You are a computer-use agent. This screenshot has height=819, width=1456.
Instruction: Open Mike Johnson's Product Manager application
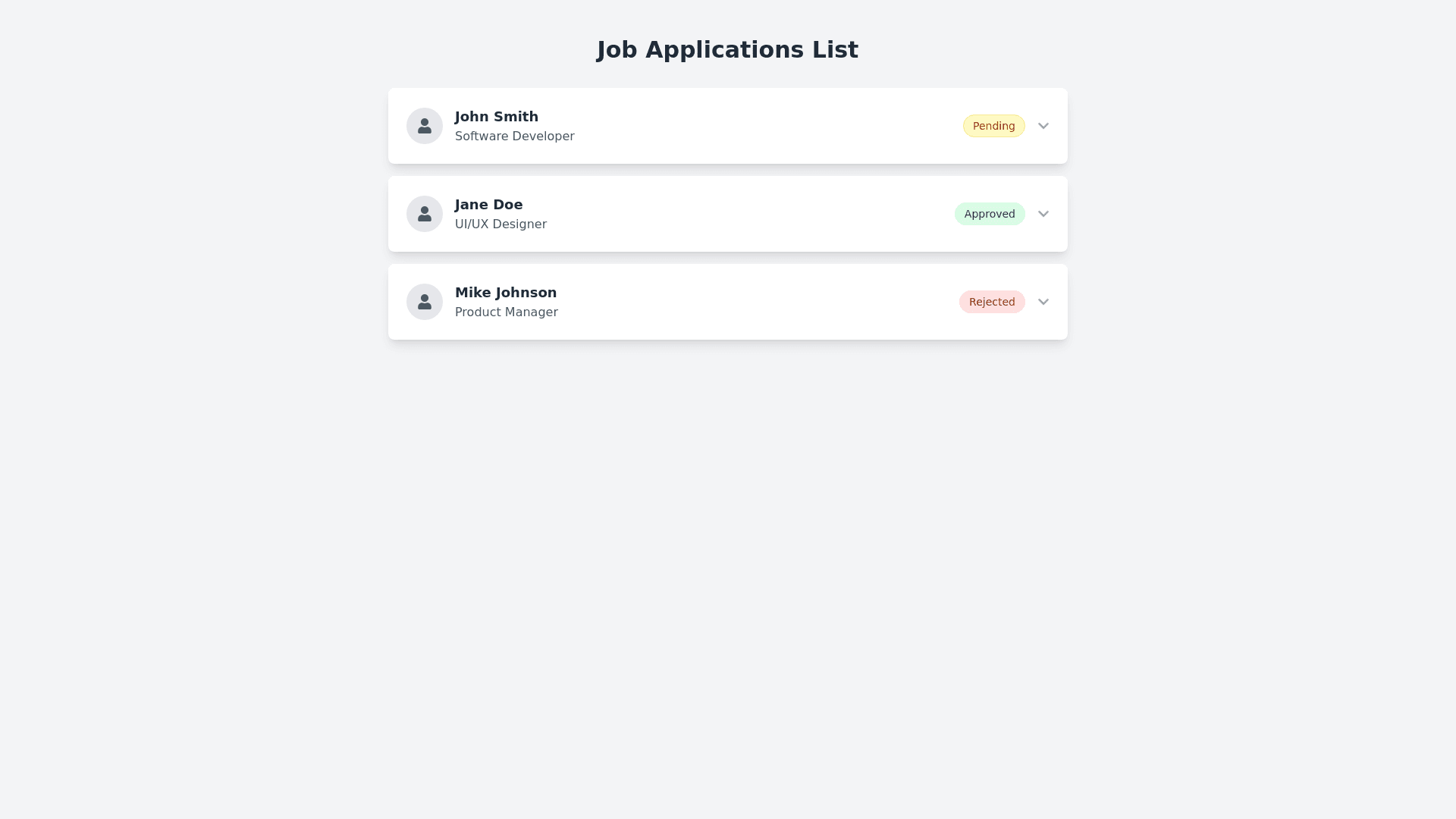506,303
